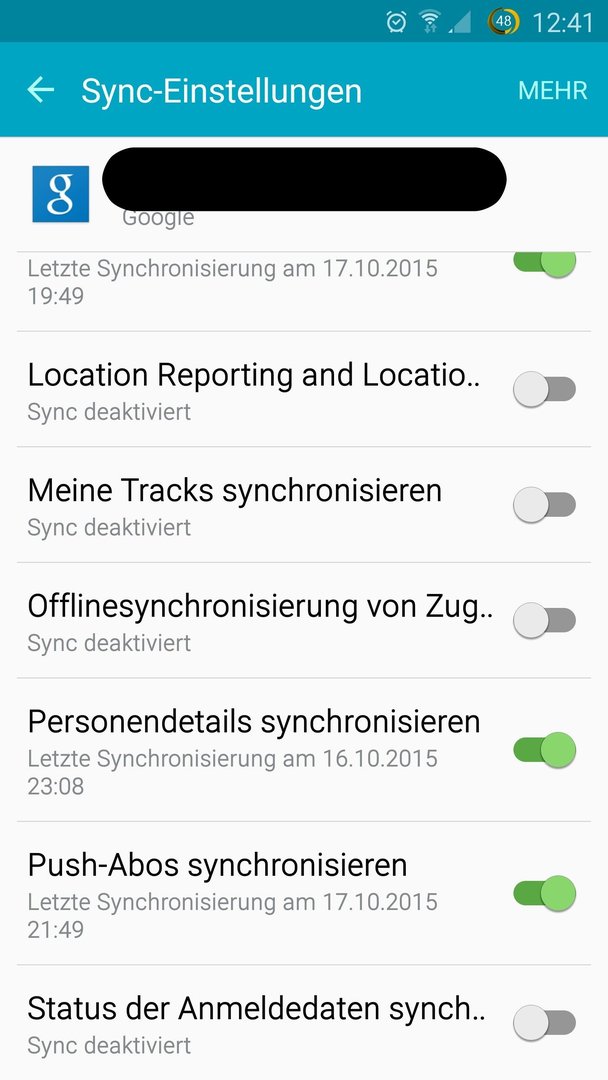
Task: Open the MEHR menu
Action: [552, 90]
